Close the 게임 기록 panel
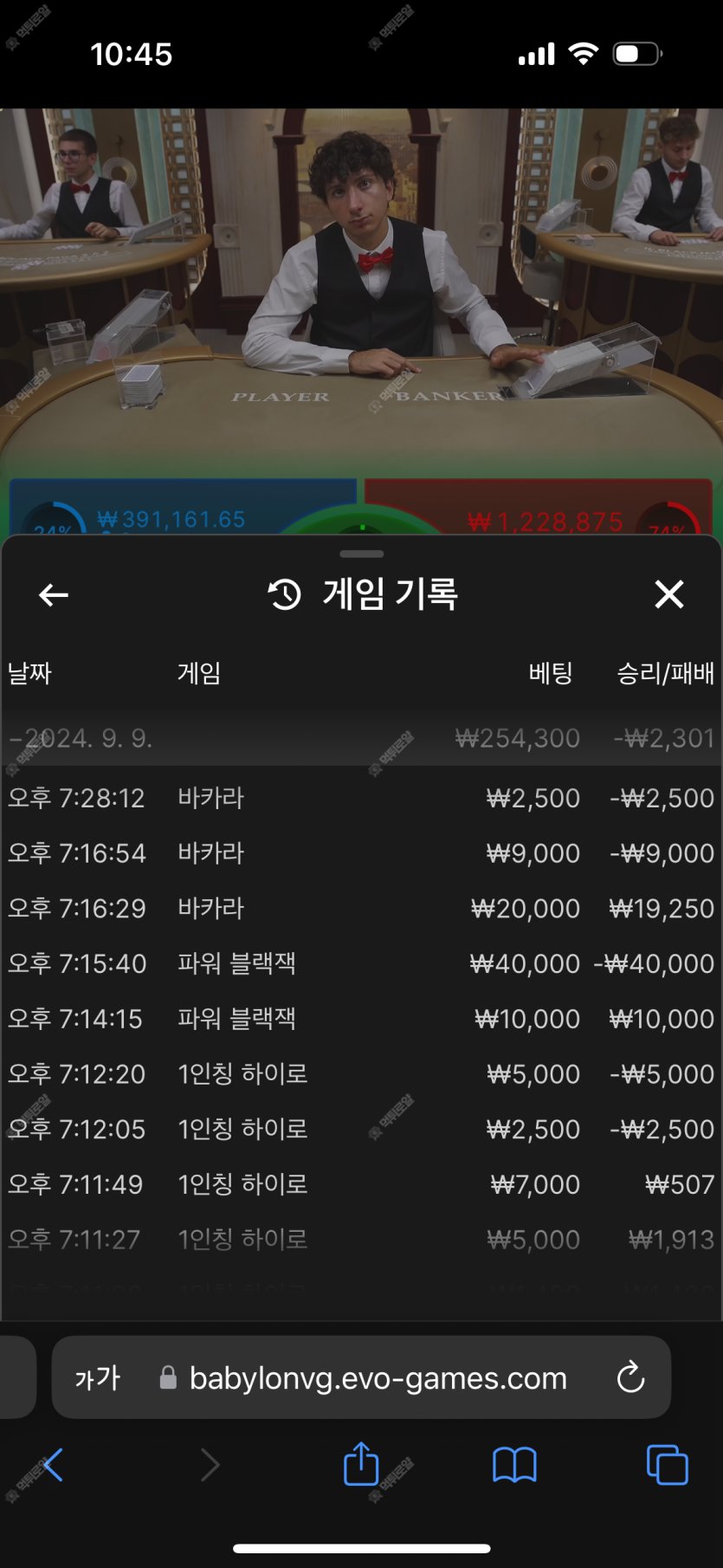723x1568 pixels. 668,595
